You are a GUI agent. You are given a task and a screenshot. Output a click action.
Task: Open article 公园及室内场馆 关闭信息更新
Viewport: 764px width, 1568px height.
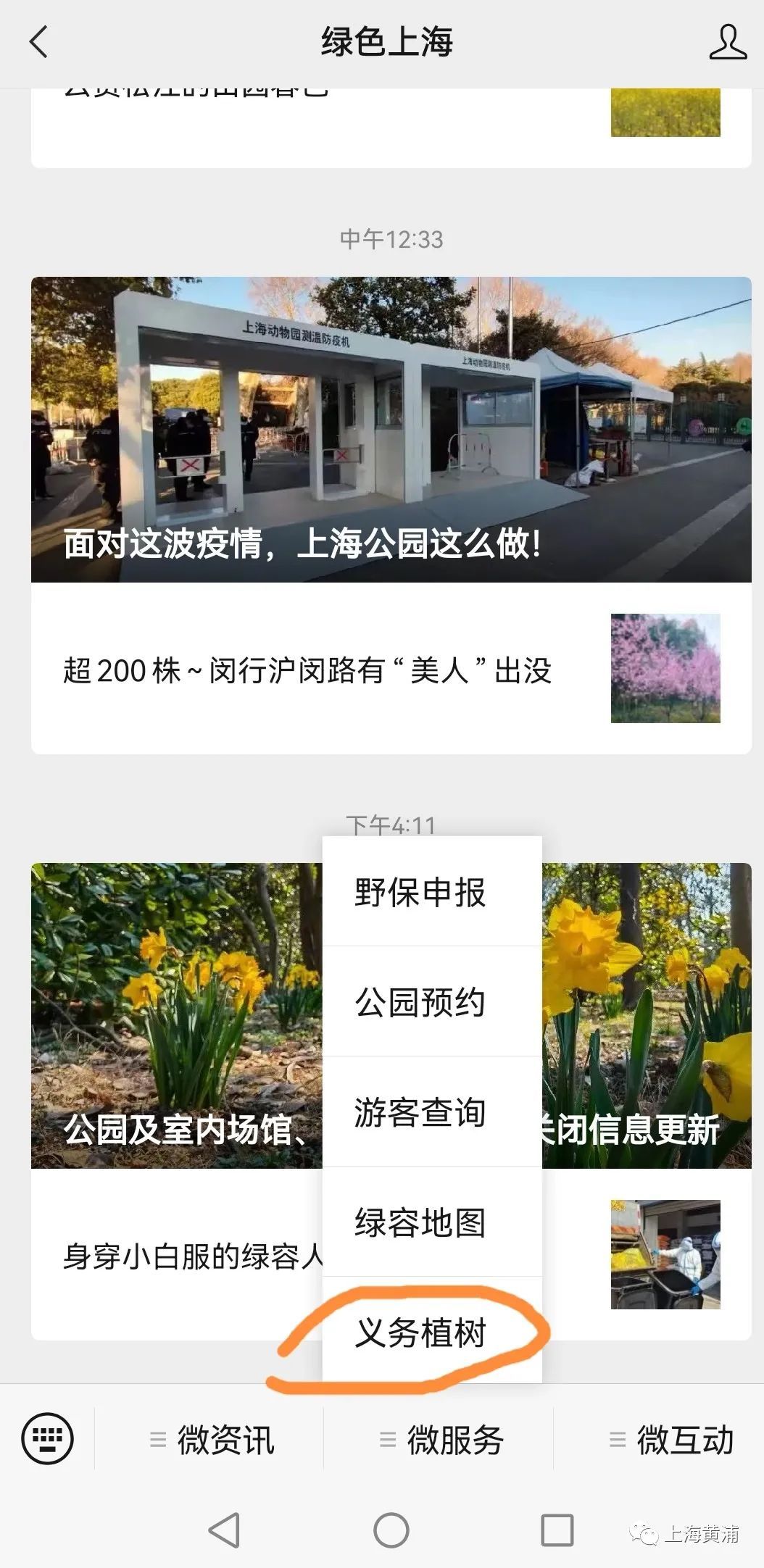click(x=174, y=1014)
